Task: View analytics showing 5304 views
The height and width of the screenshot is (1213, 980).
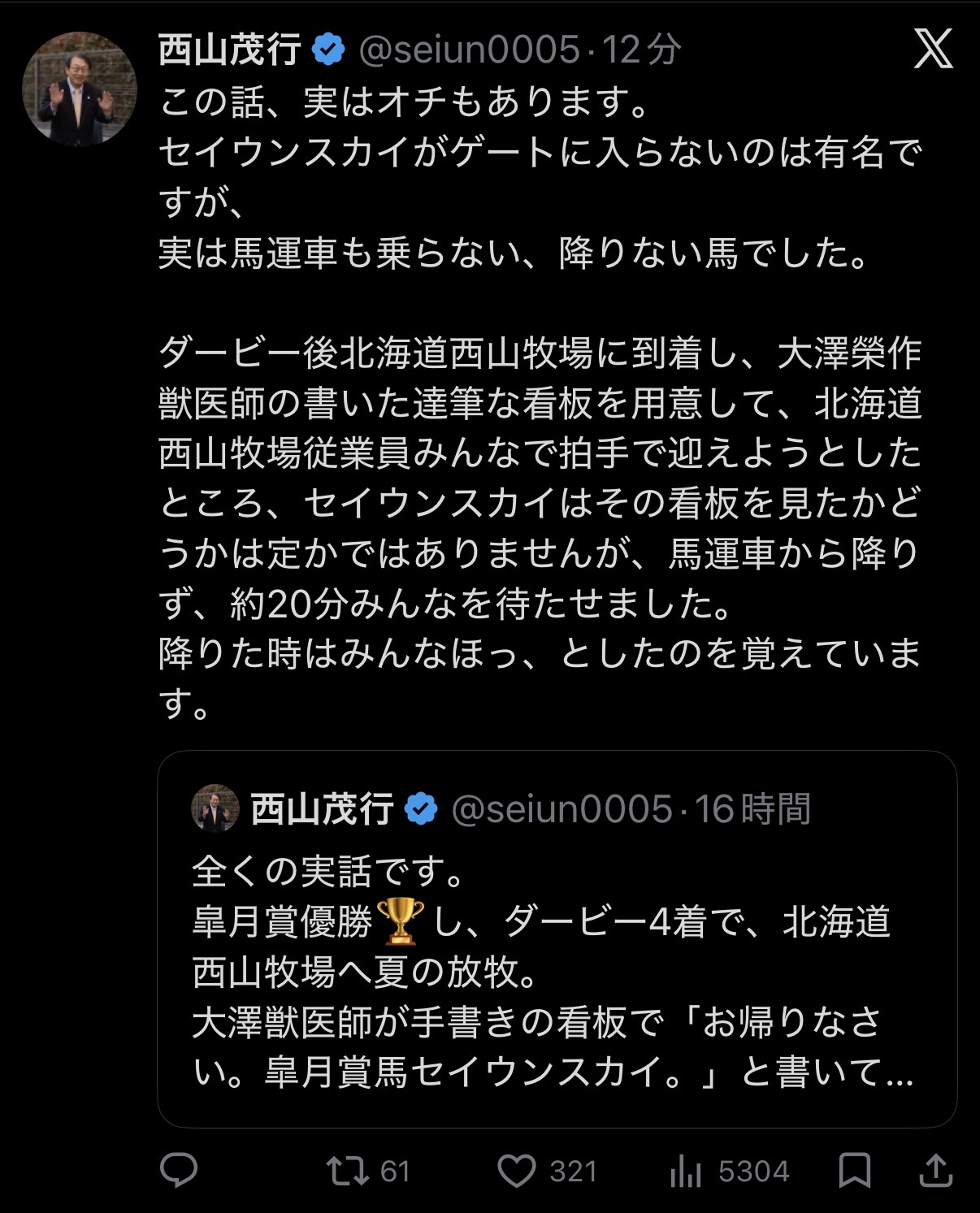Action: click(x=687, y=1171)
